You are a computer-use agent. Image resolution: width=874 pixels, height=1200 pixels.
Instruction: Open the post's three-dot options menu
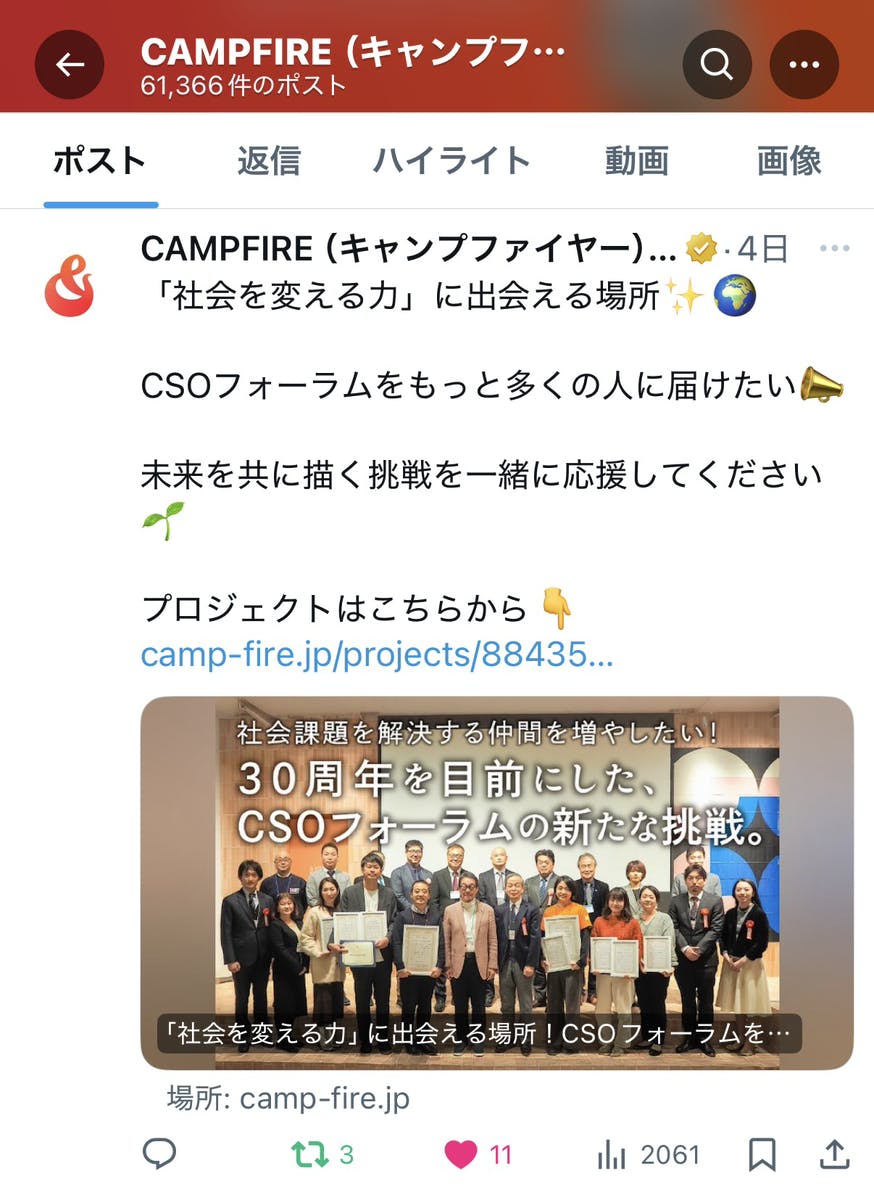[x=834, y=249]
